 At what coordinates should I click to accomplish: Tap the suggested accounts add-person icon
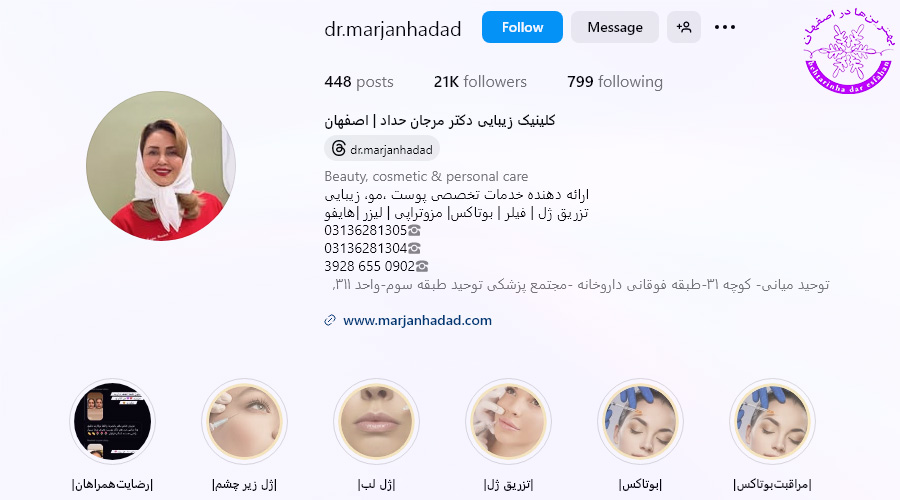click(x=684, y=27)
